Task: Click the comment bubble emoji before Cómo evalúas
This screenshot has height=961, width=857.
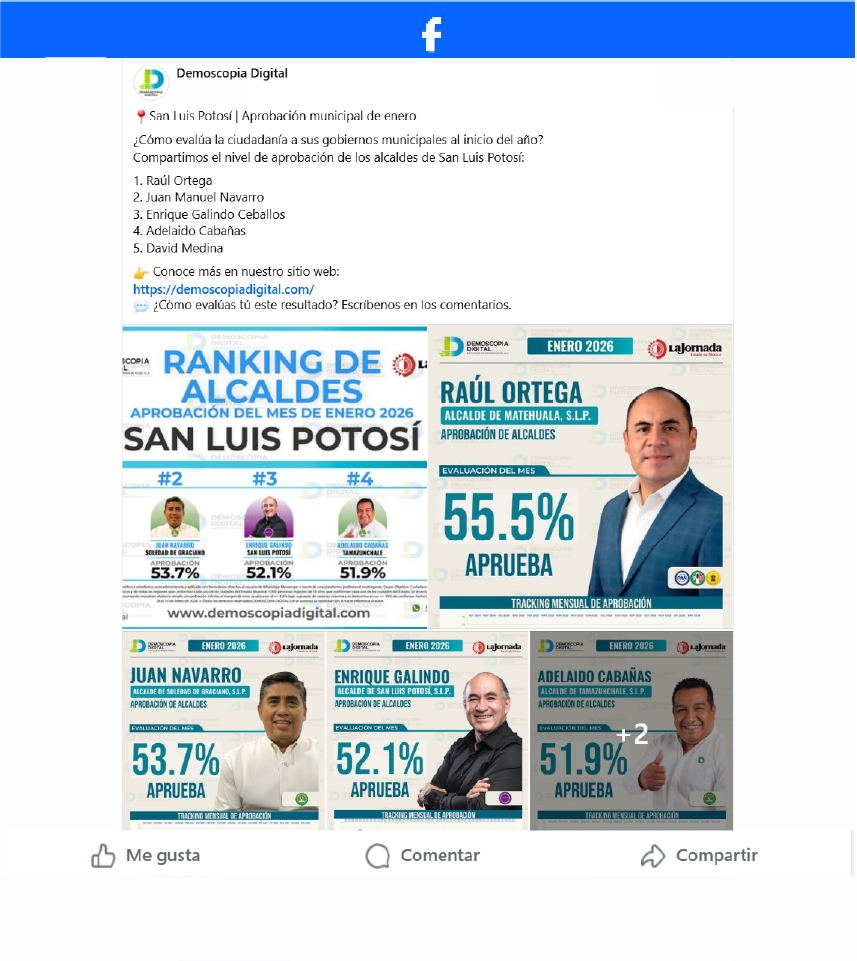Action: coord(140,305)
